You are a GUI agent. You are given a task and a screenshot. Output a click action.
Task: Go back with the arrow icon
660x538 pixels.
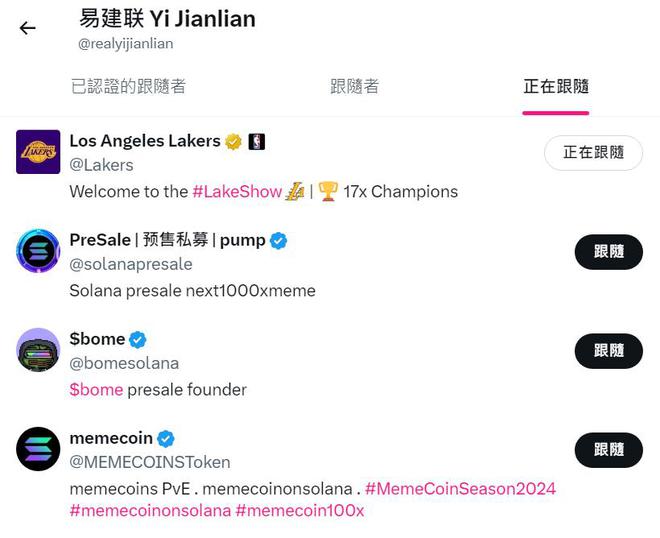(x=27, y=28)
